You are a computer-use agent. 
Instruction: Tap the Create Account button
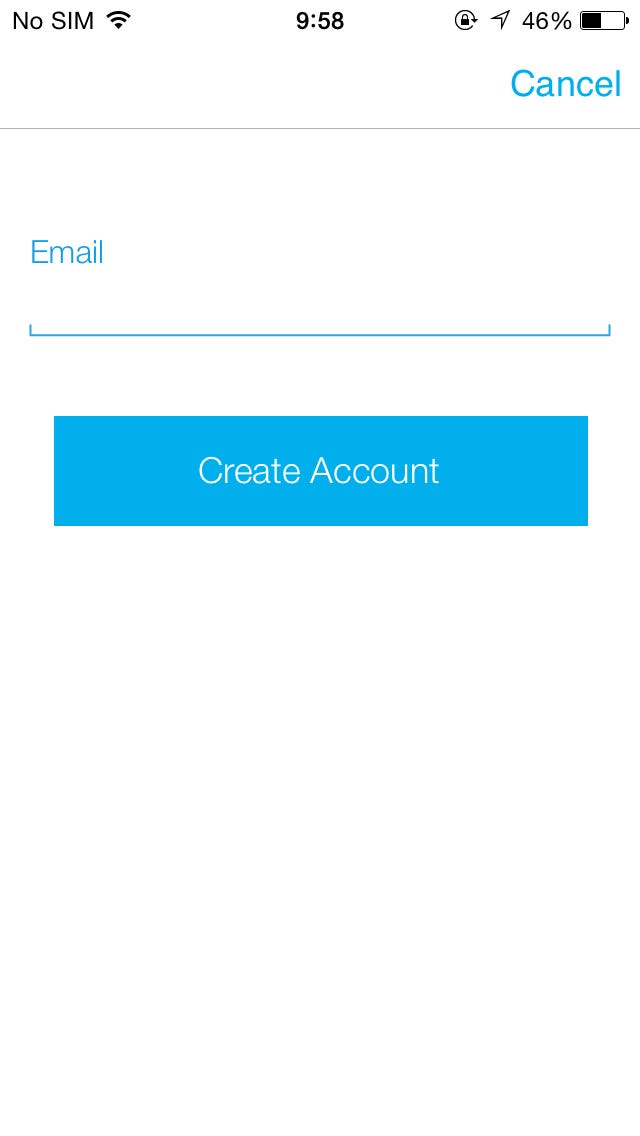pos(320,471)
